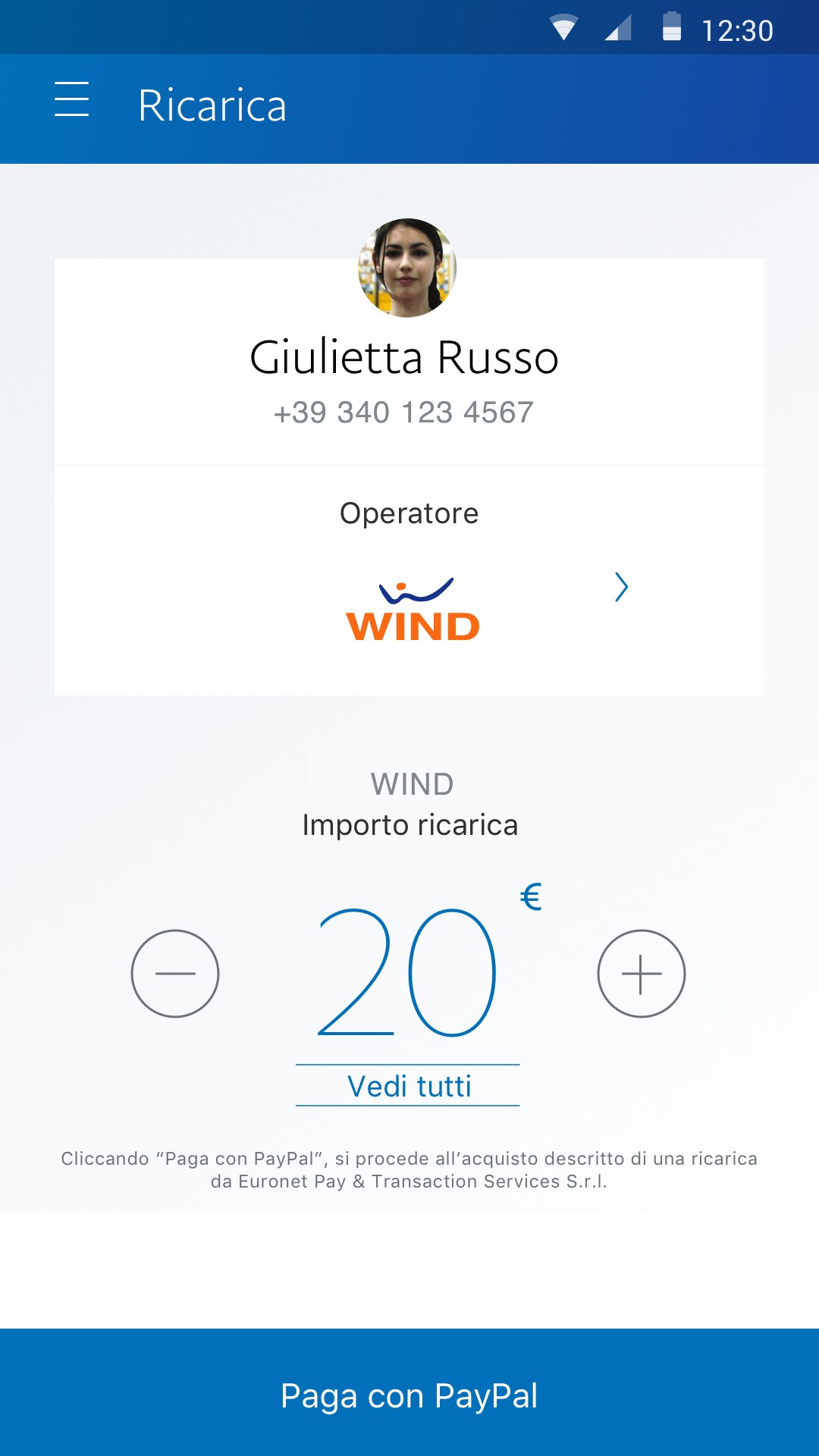Increase the top-up amount with plus

pos(642,974)
